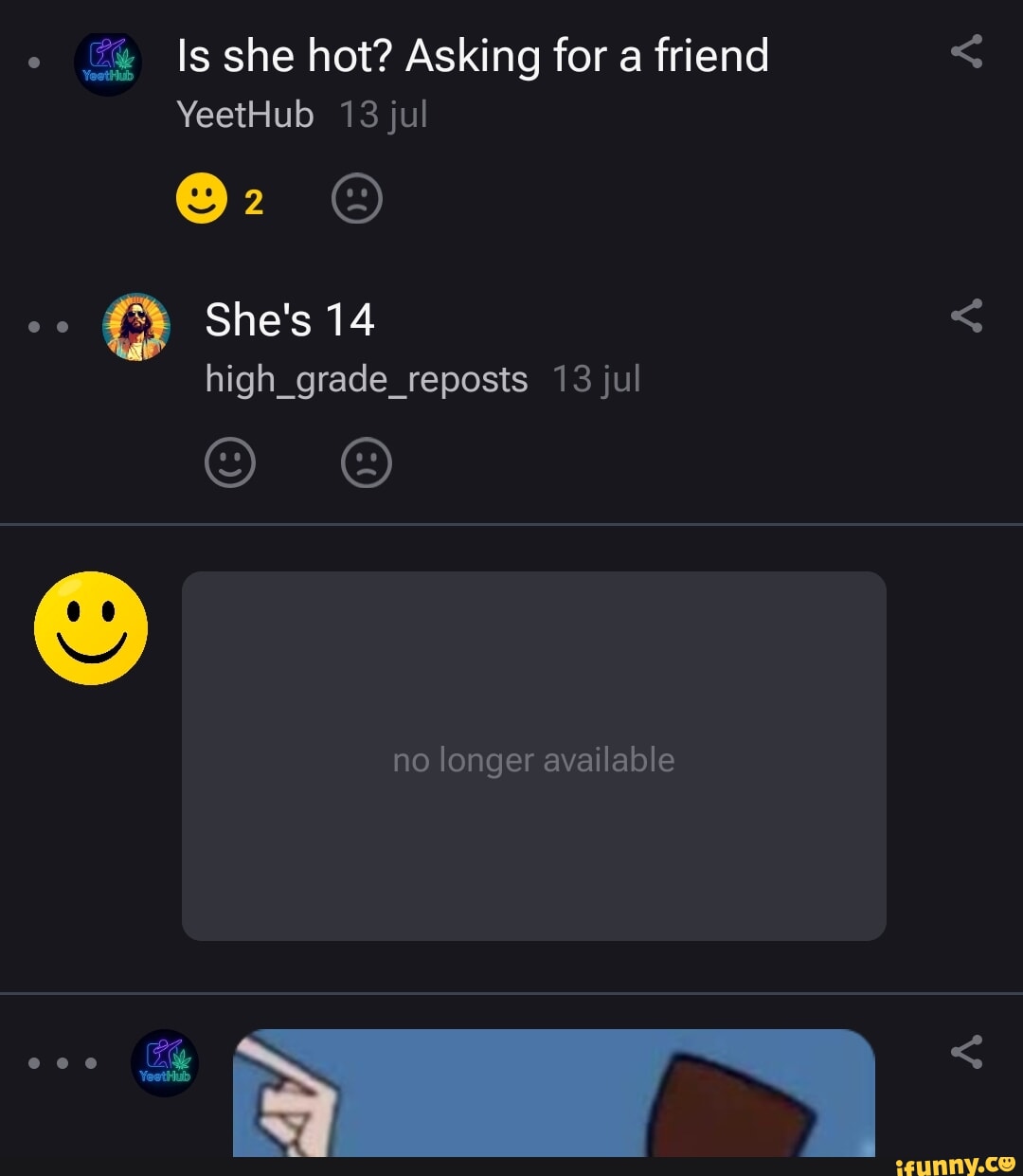
Task: Open YeetHub's avatar beside "Is she hot?"
Action: [x=108, y=63]
